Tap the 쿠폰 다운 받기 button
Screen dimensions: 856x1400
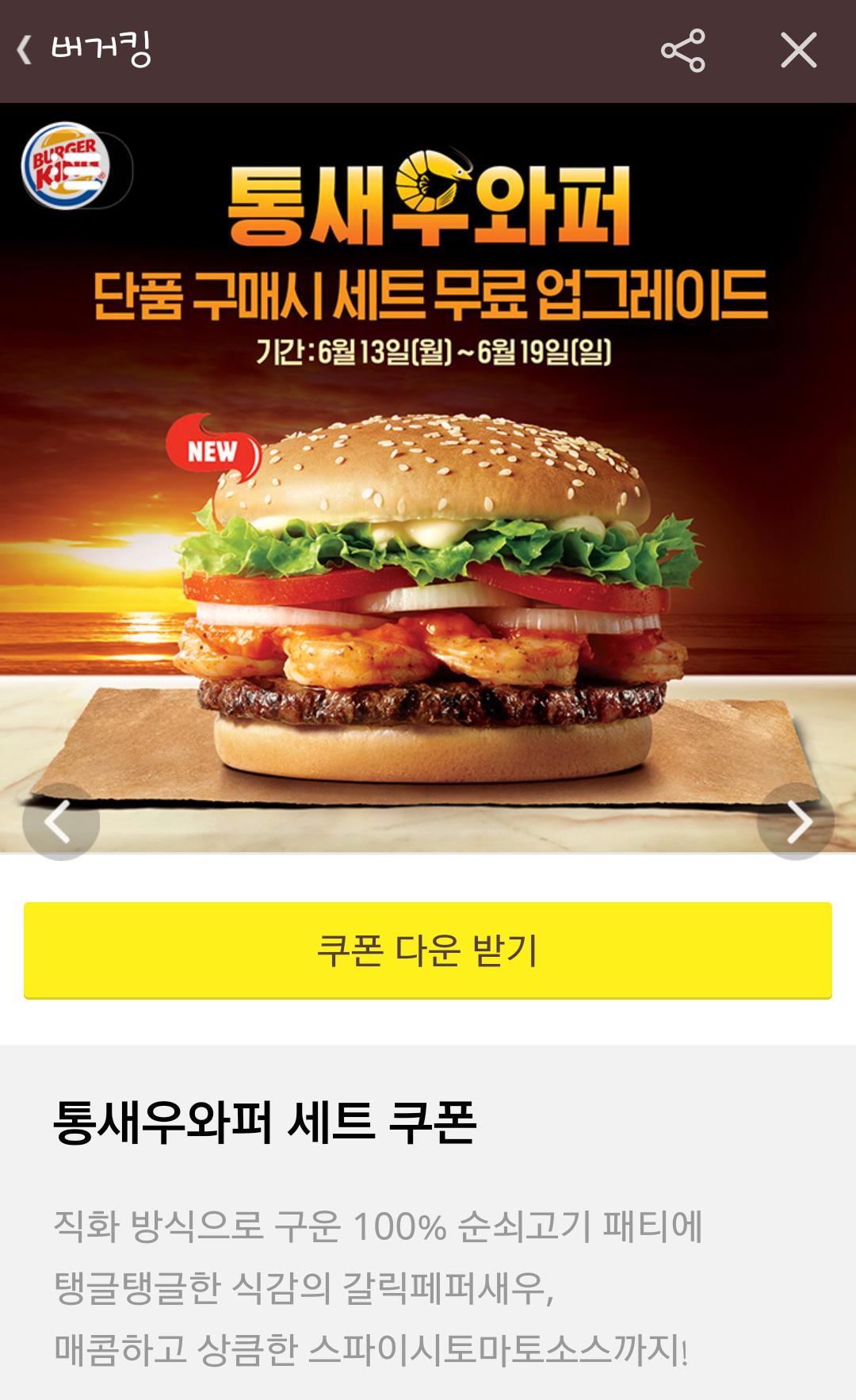(428, 950)
